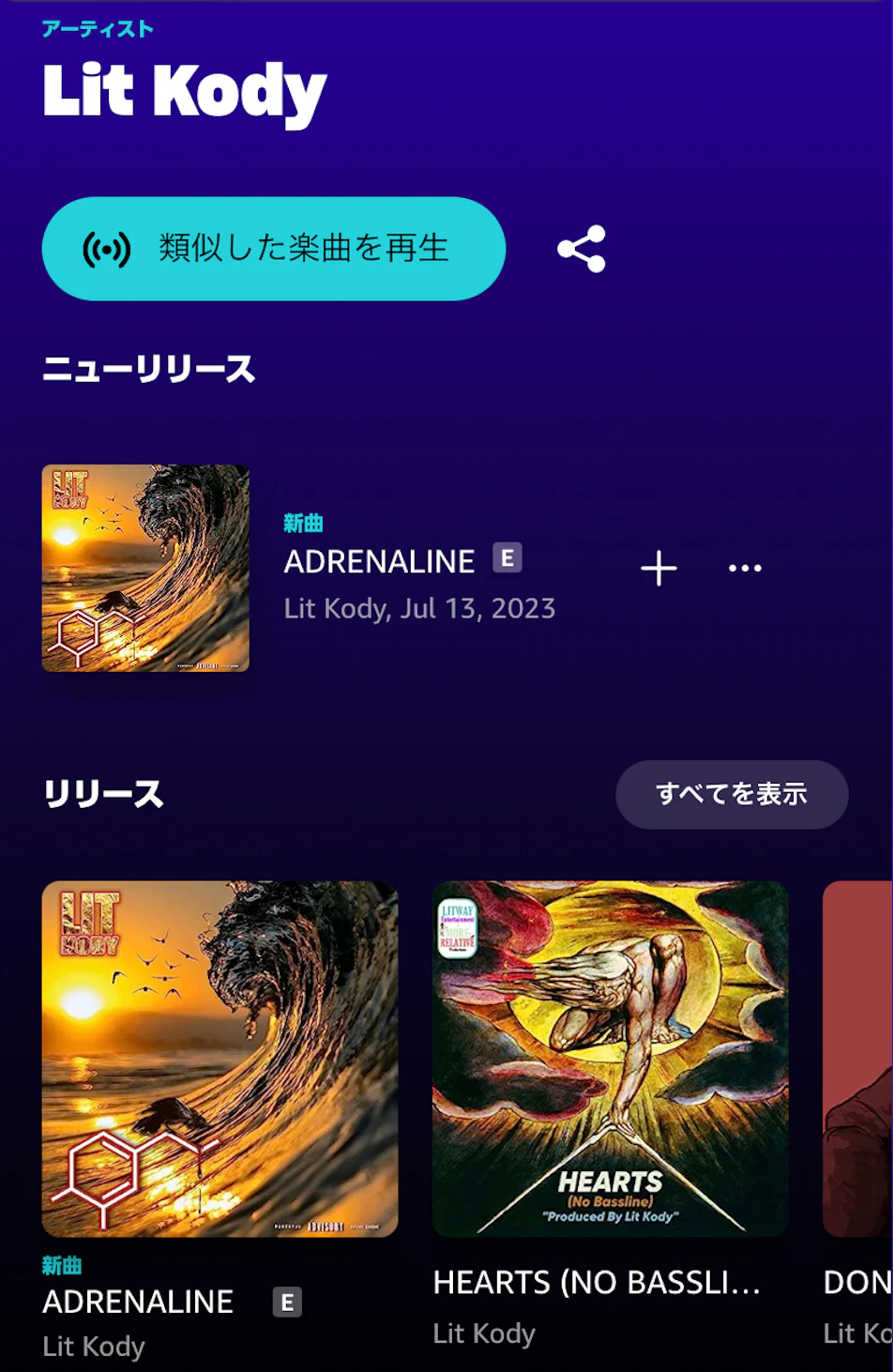Click the three-dot overflow icon in the new release row
Screen dimensions: 893x1372
744,568
